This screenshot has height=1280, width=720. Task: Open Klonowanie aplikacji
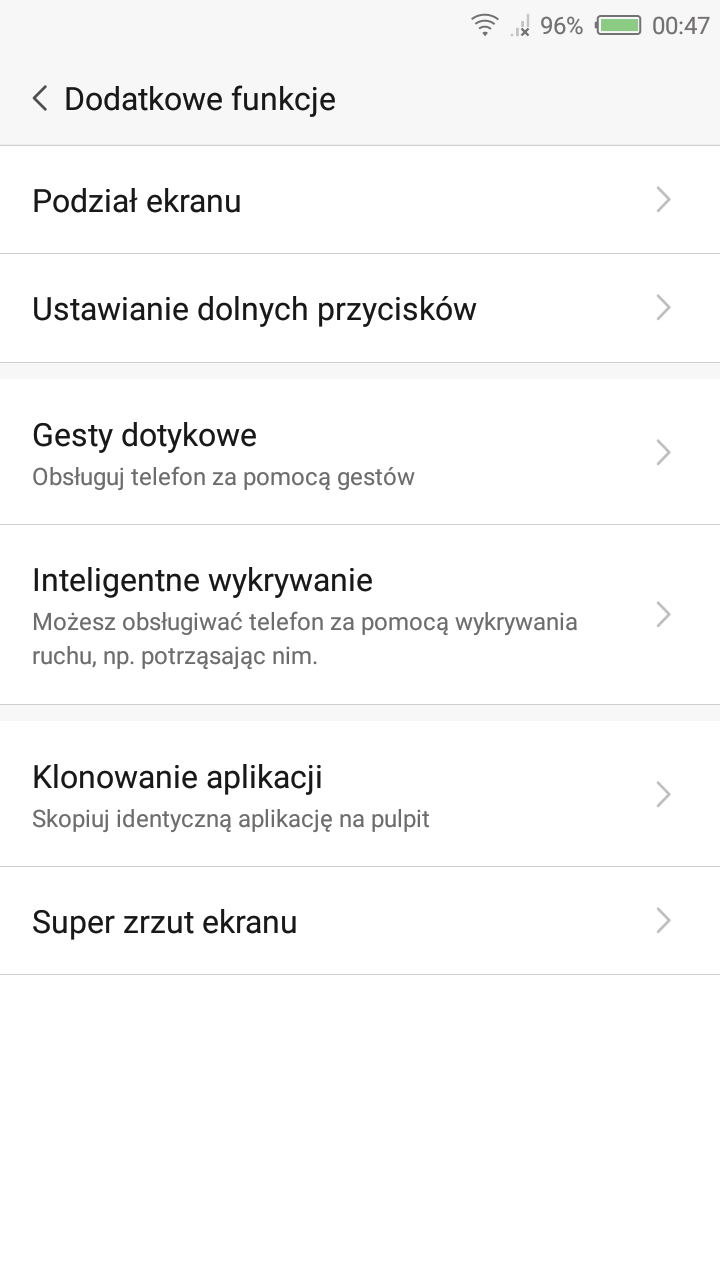[360, 795]
